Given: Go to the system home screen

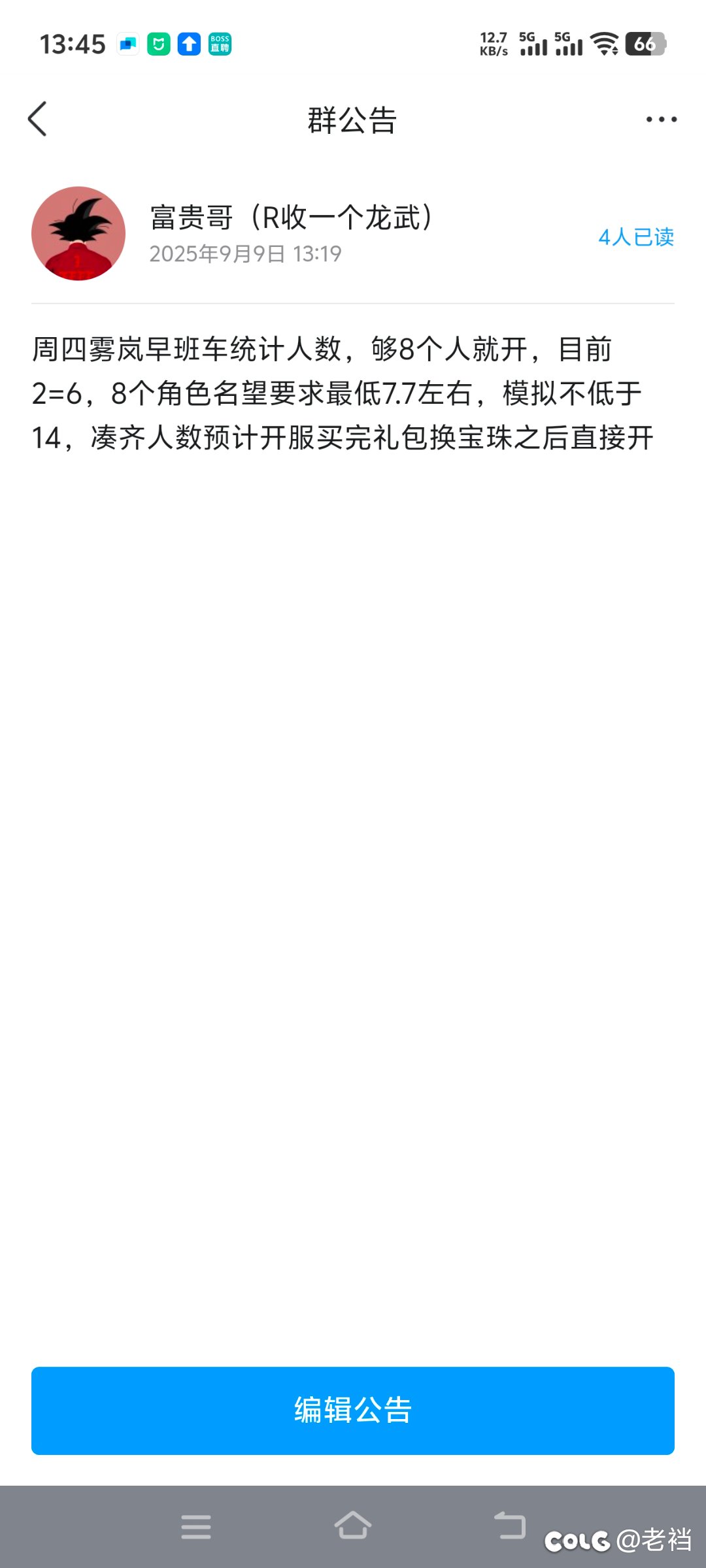Looking at the screenshot, I should (x=353, y=1526).
